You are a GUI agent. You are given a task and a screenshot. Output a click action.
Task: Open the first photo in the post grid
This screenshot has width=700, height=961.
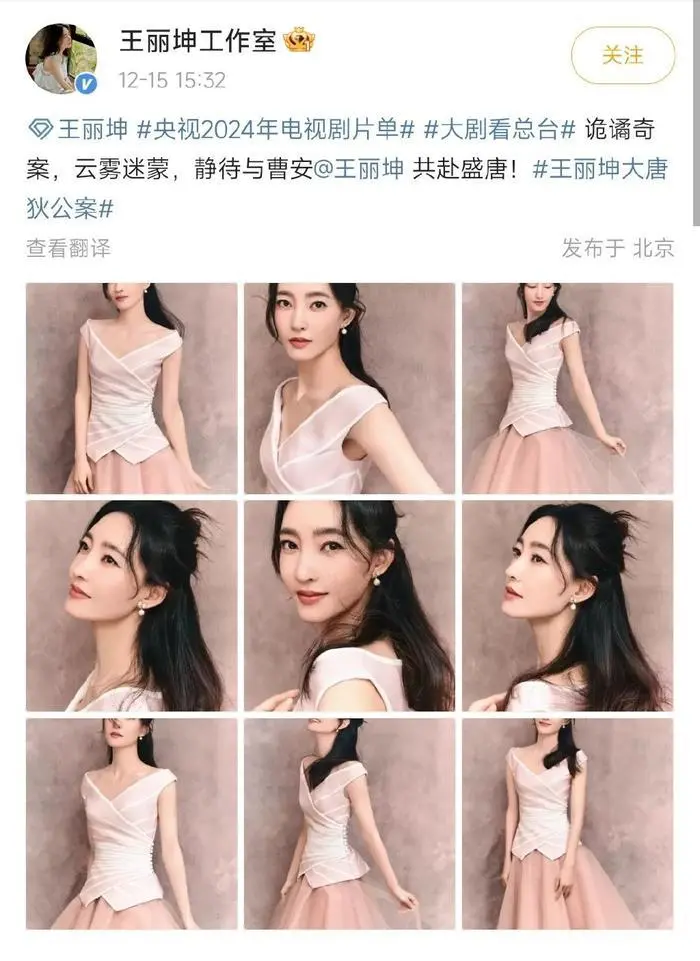pyautogui.click(x=132, y=388)
